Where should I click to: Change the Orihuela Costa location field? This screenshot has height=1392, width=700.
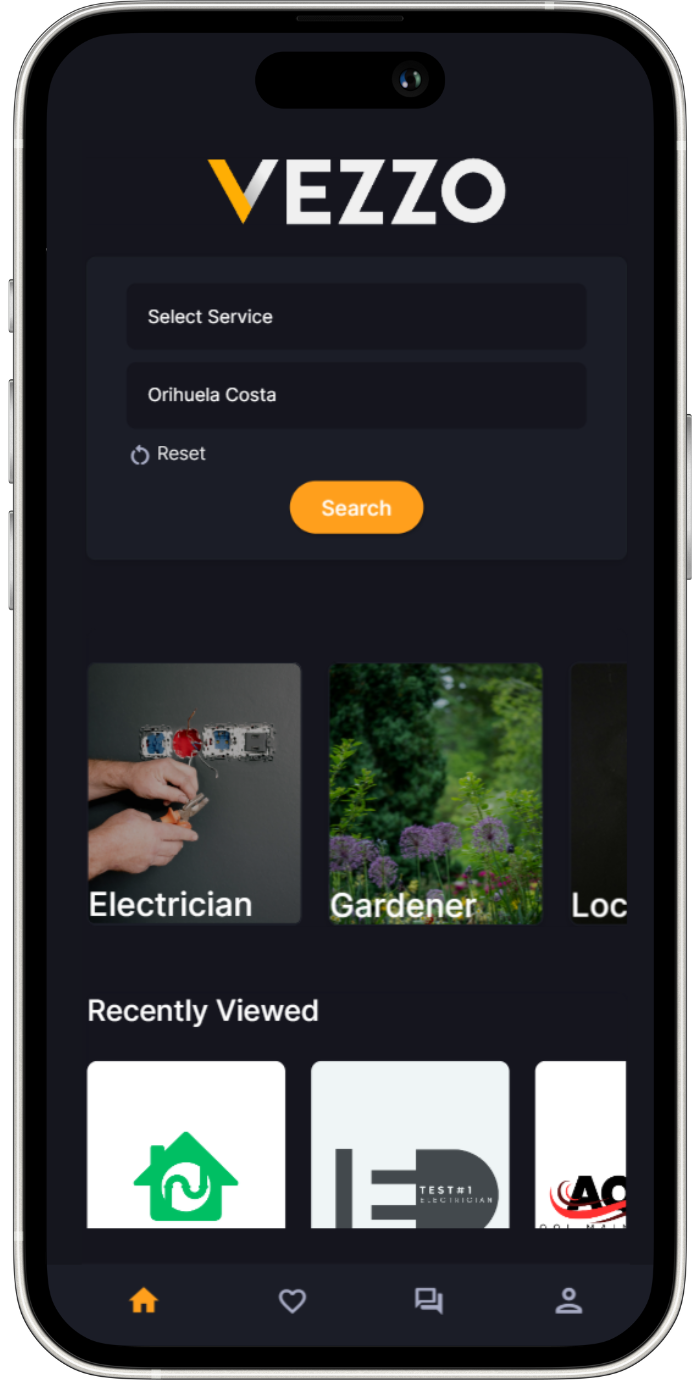click(x=356, y=395)
